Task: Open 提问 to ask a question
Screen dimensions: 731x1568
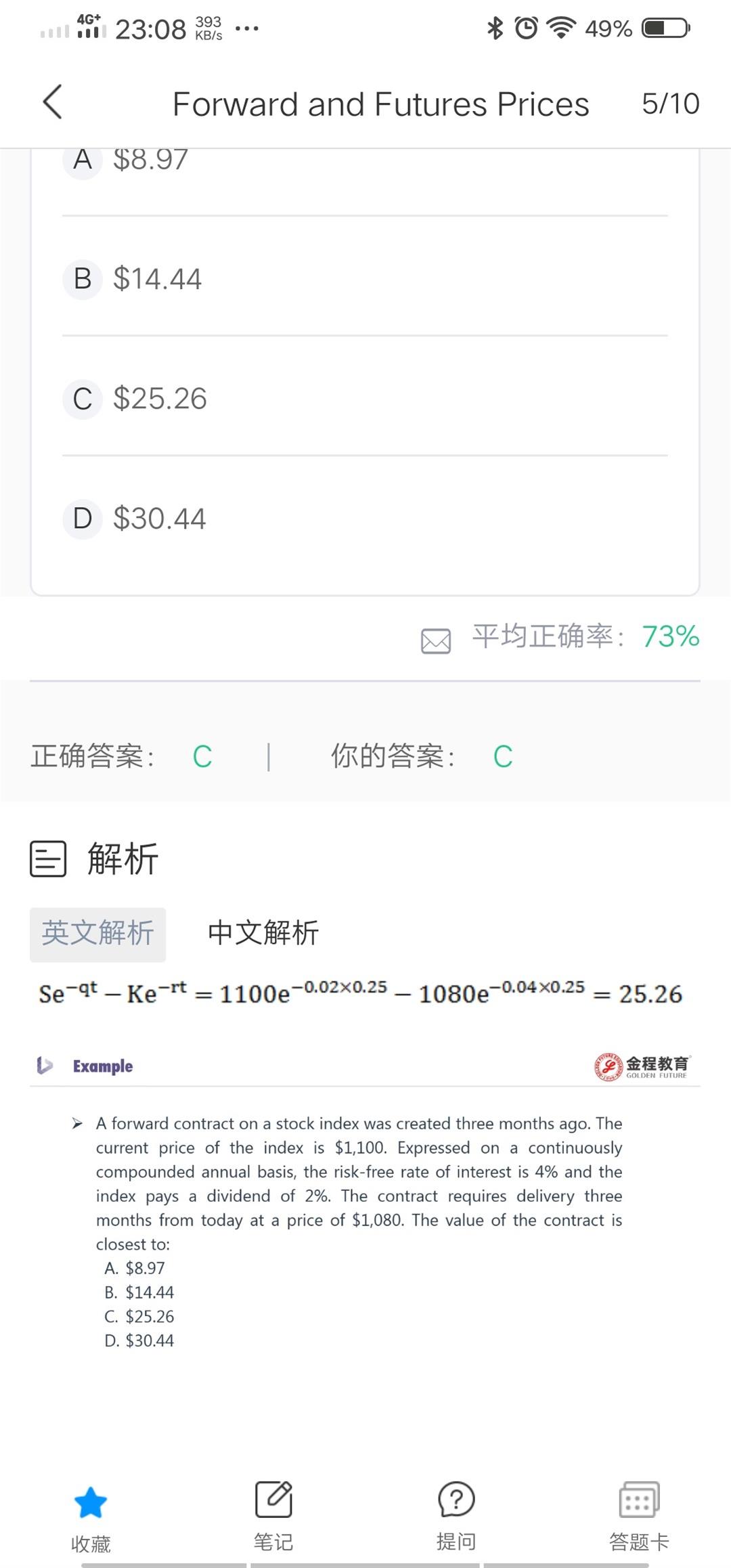Action: (456, 1517)
